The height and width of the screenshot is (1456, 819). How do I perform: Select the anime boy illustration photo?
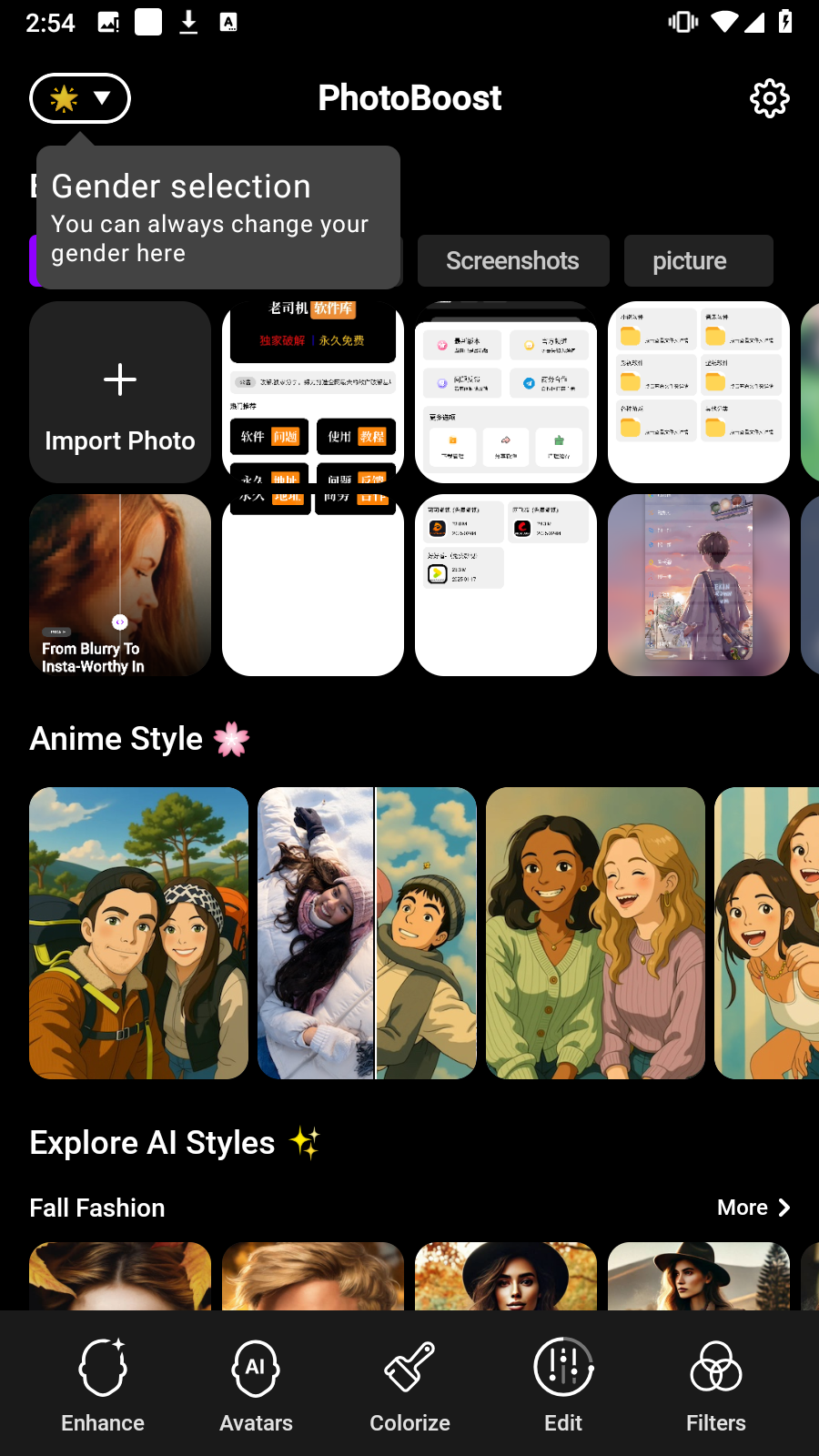[x=698, y=585]
